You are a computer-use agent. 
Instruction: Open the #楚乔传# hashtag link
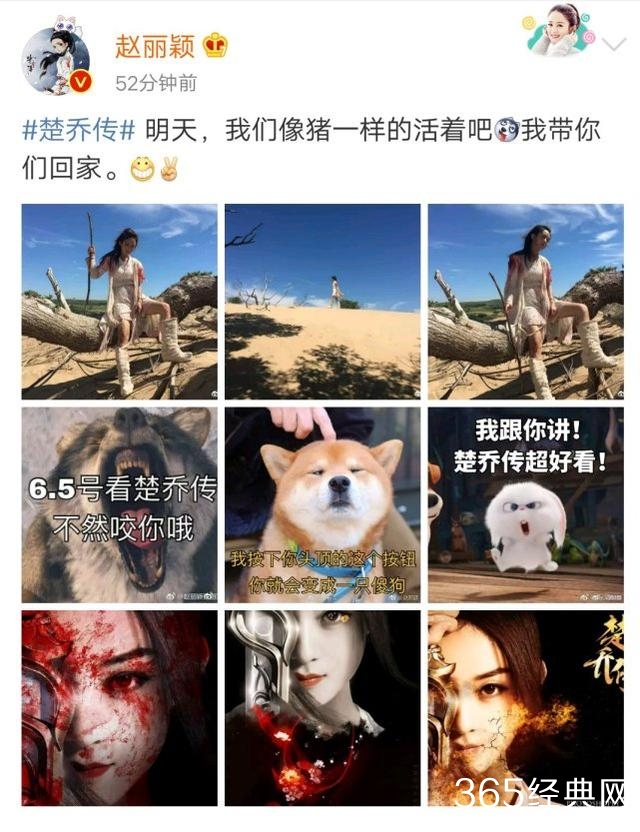78,131
